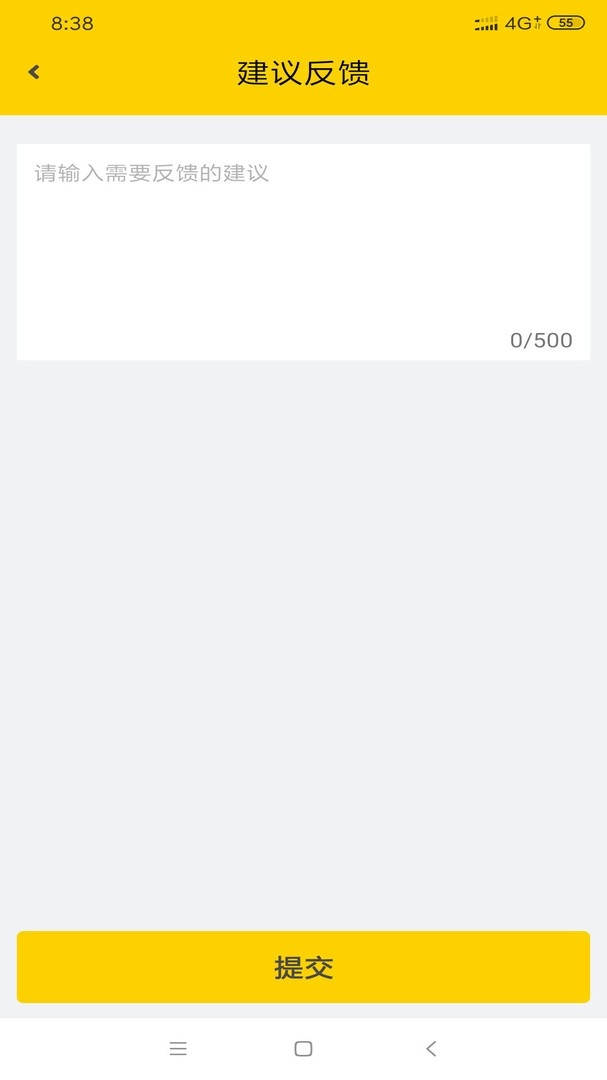Go back from 建议反馈 page

[34, 72]
